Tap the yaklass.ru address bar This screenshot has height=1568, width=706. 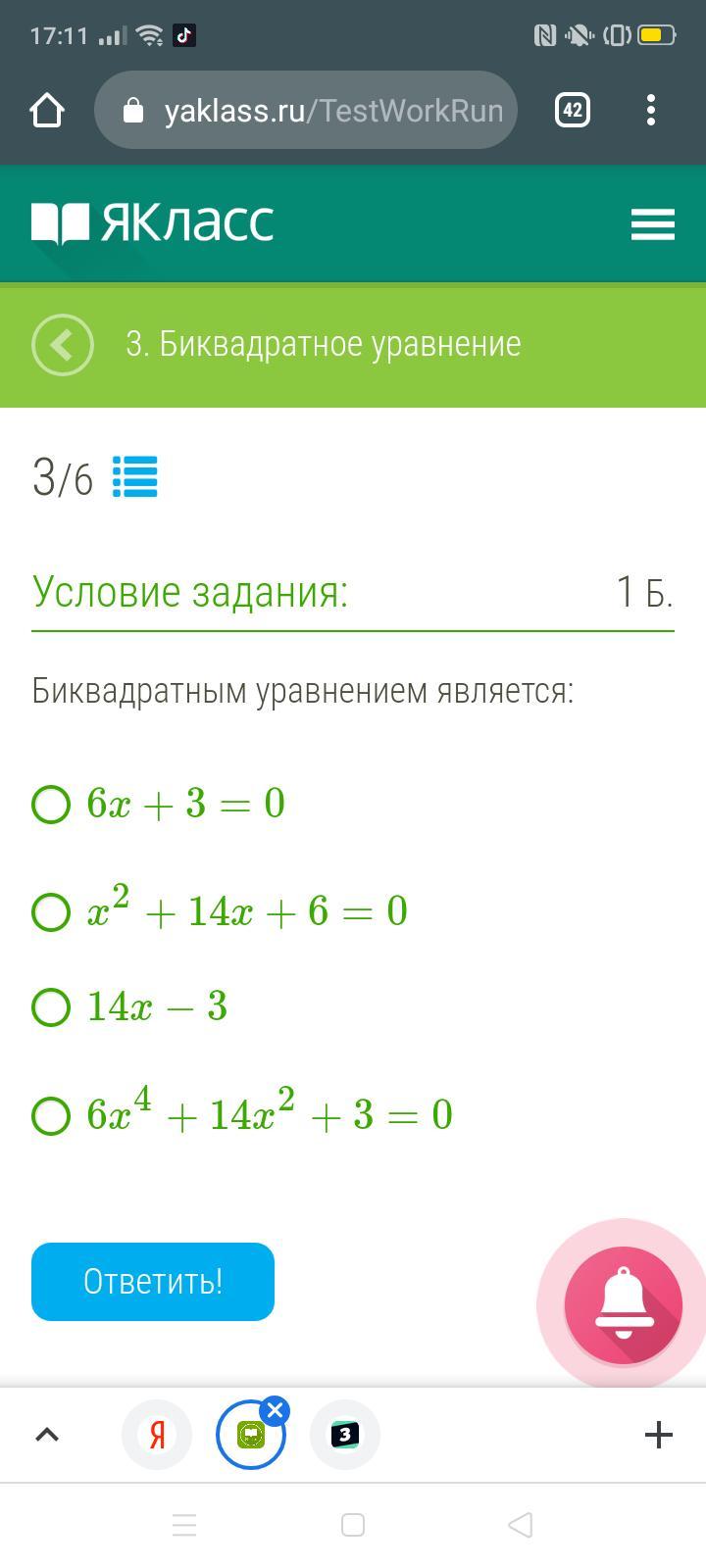[306, 110]
